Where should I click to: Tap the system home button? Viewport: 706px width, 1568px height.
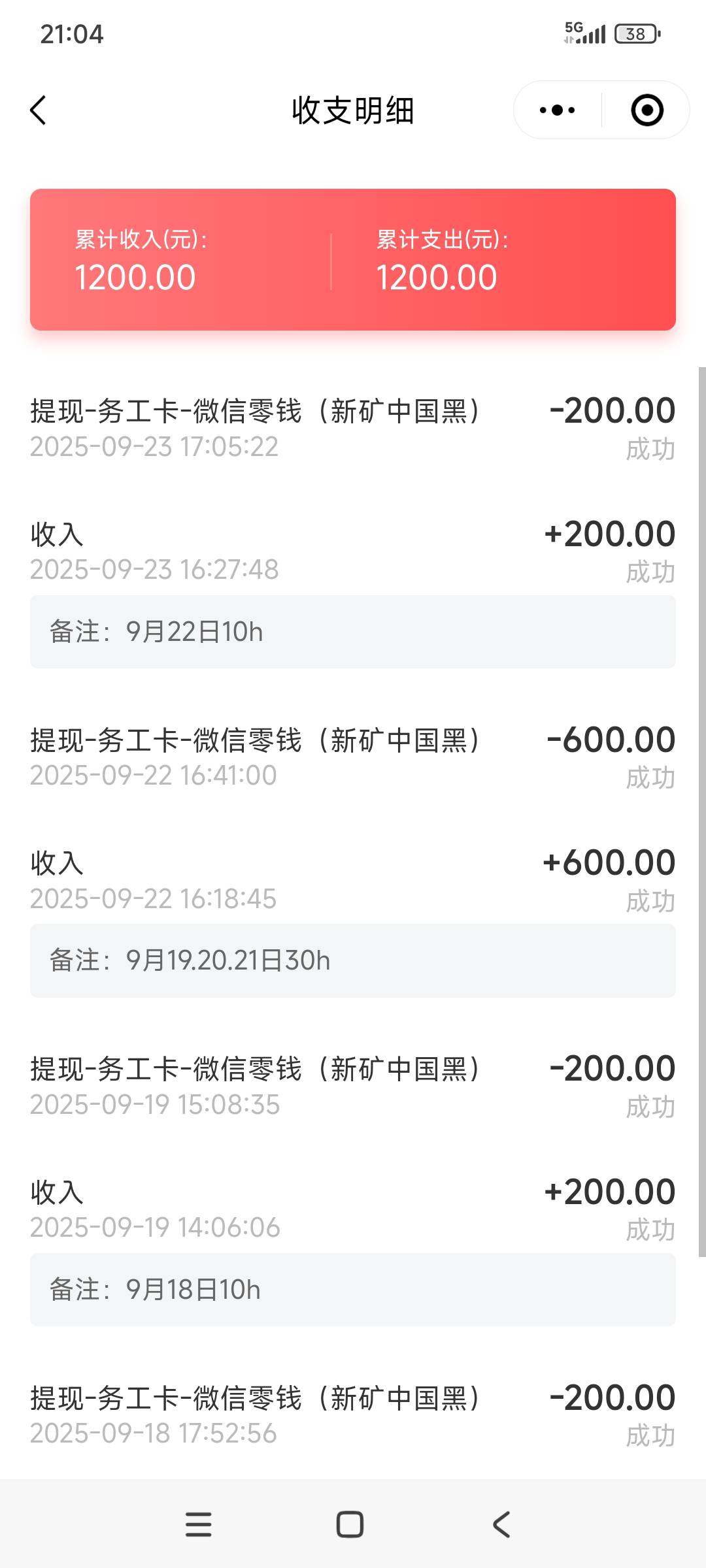[x=350, y=1525]
